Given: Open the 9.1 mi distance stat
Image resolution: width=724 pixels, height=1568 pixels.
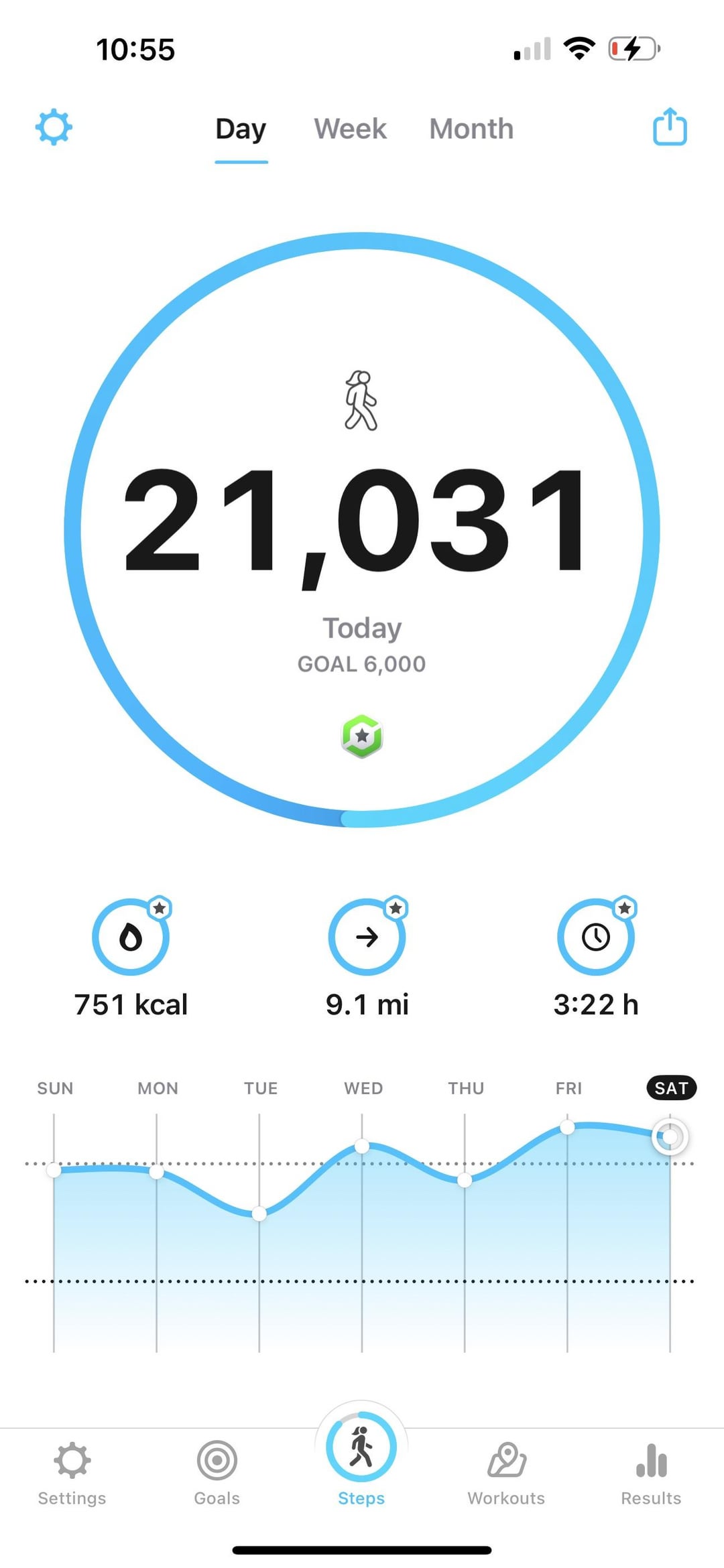Looking at the screenshot, I should click(367, 957).
